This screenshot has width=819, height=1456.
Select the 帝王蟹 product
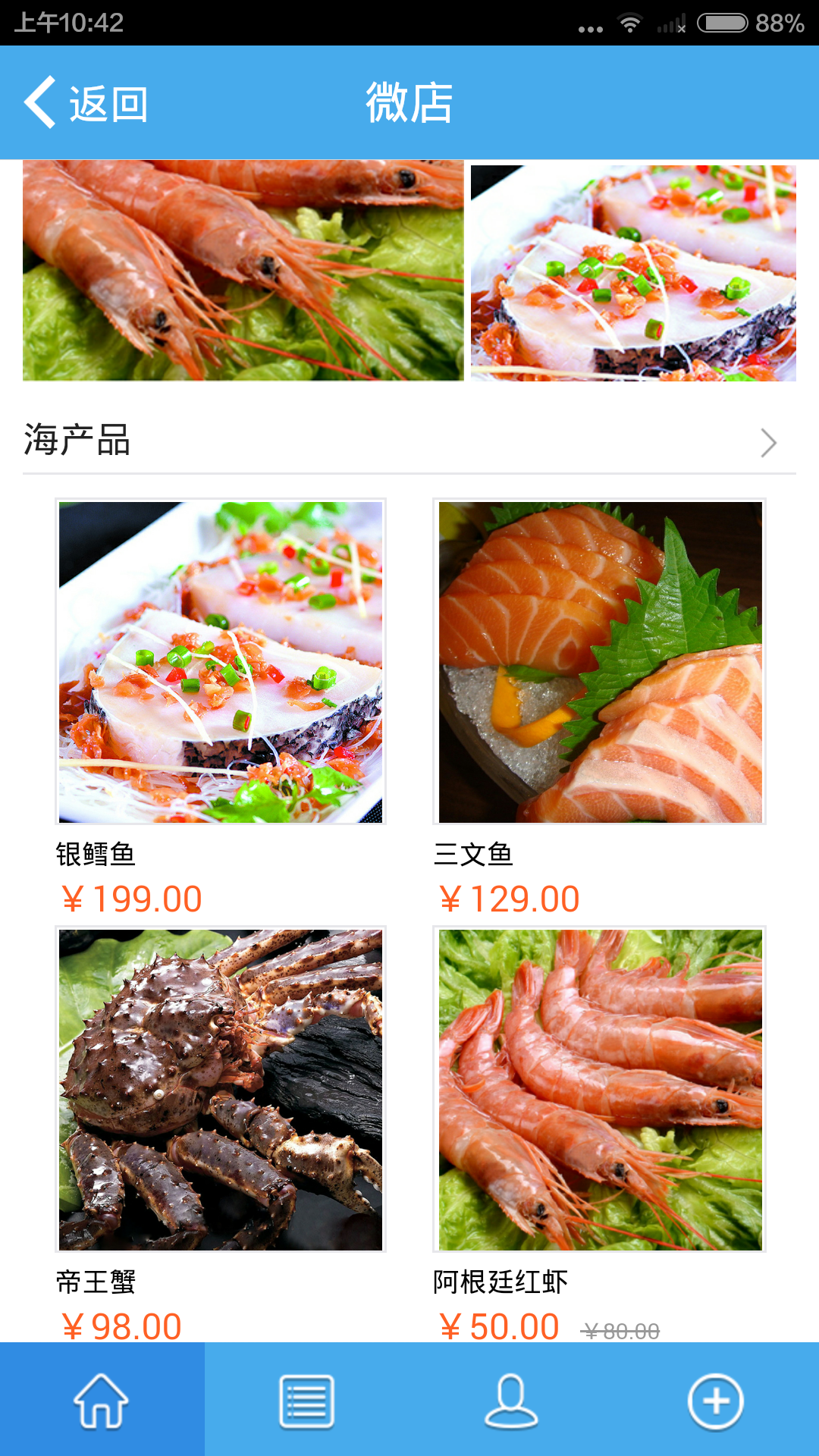[x=221, y=1089]
